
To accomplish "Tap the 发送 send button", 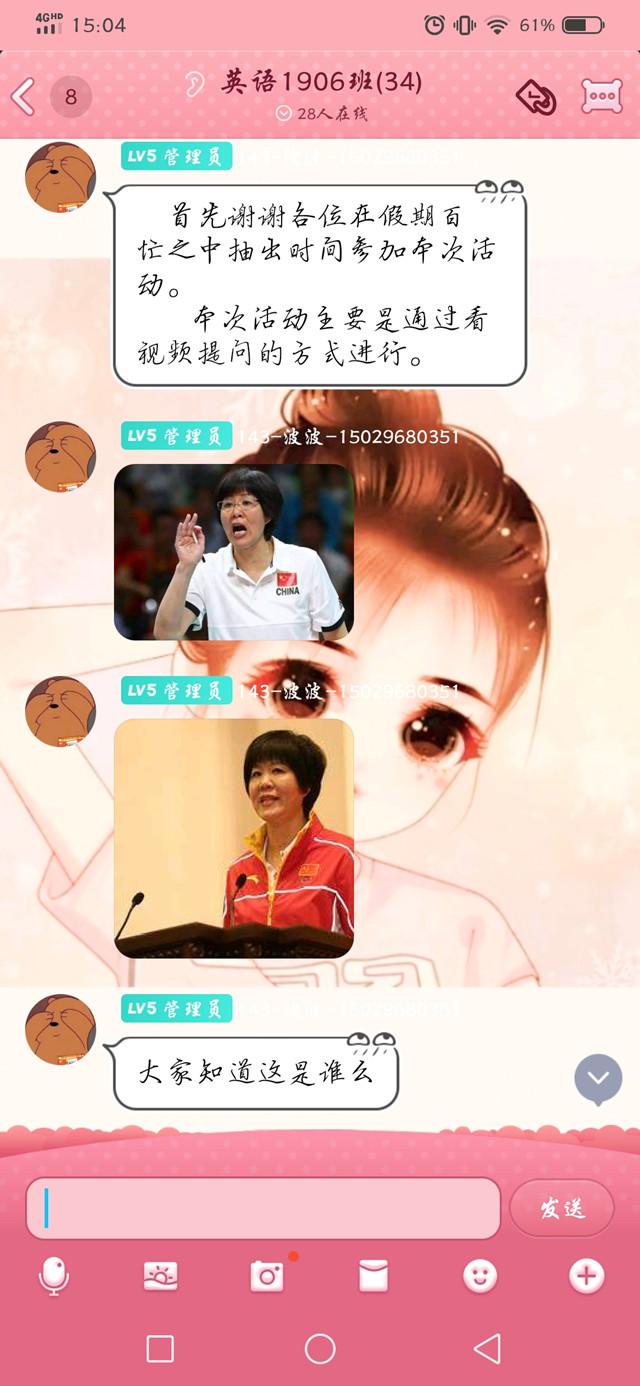I will [562, 1208].
